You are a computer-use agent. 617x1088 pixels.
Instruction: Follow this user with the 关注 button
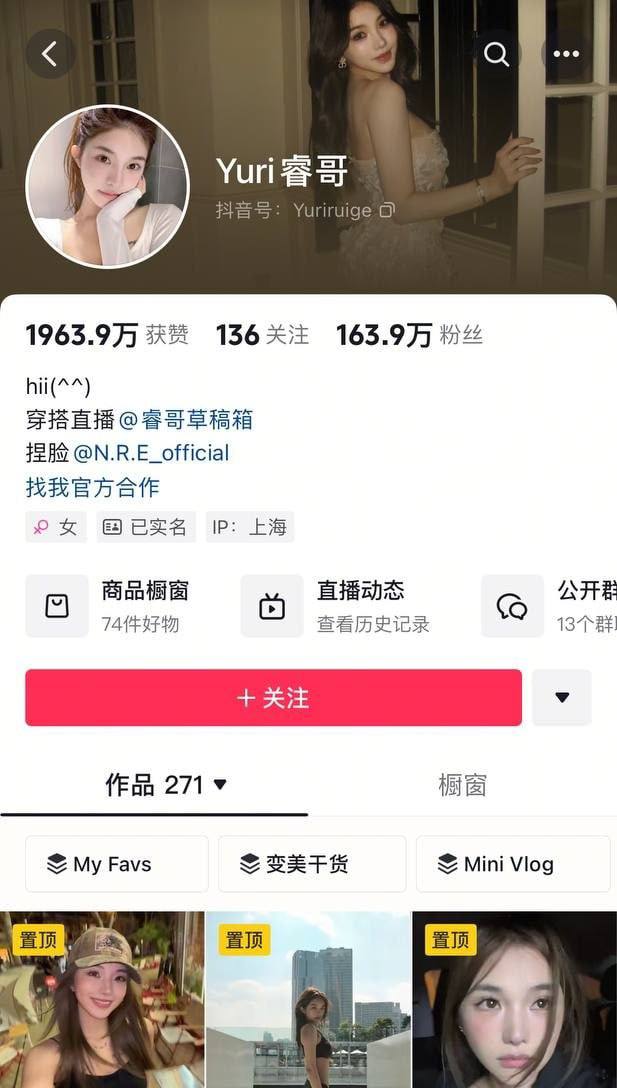273,697
